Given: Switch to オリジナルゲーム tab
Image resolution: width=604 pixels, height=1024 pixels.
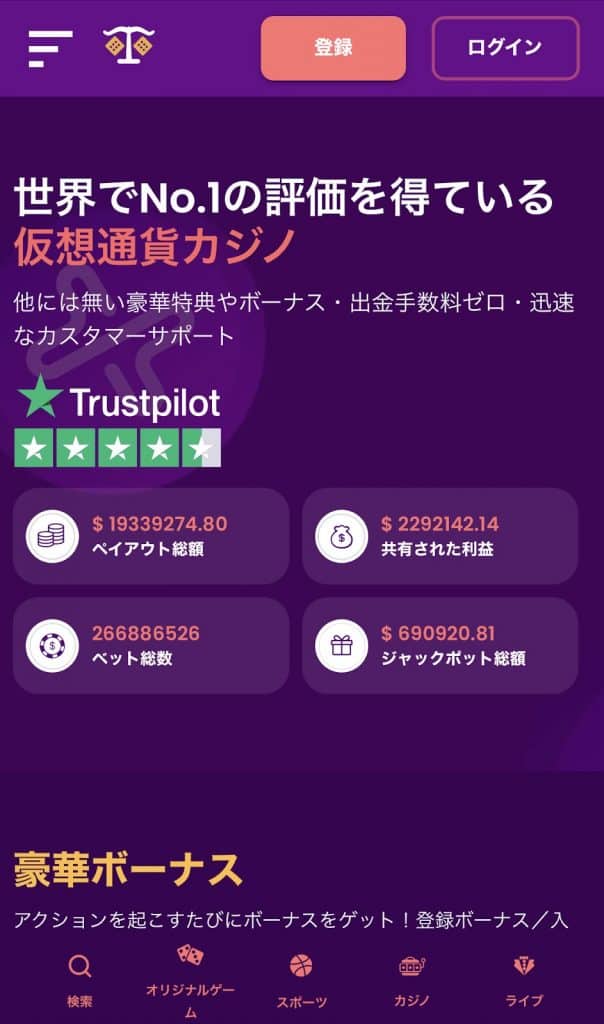Looking at the screenshot, I should 190,978.
